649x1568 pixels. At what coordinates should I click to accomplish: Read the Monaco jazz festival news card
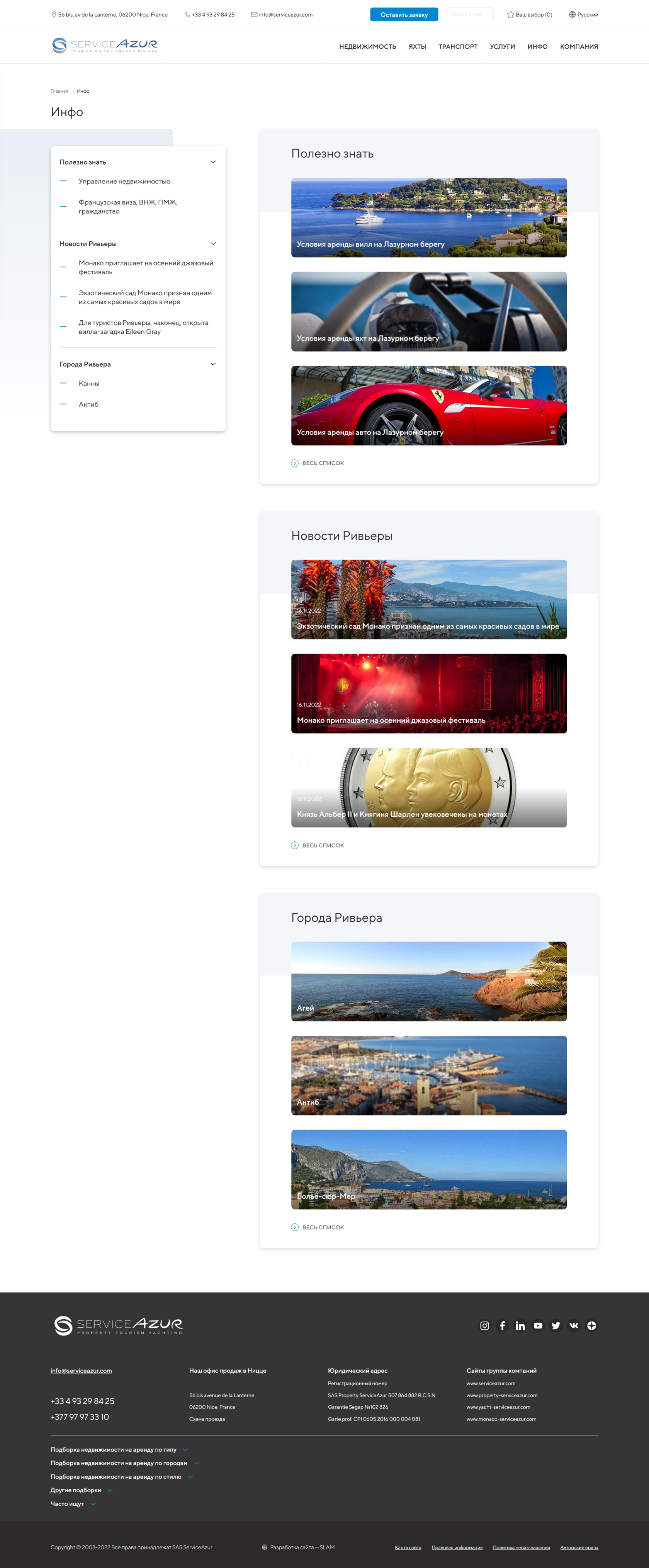coord(428,693)
